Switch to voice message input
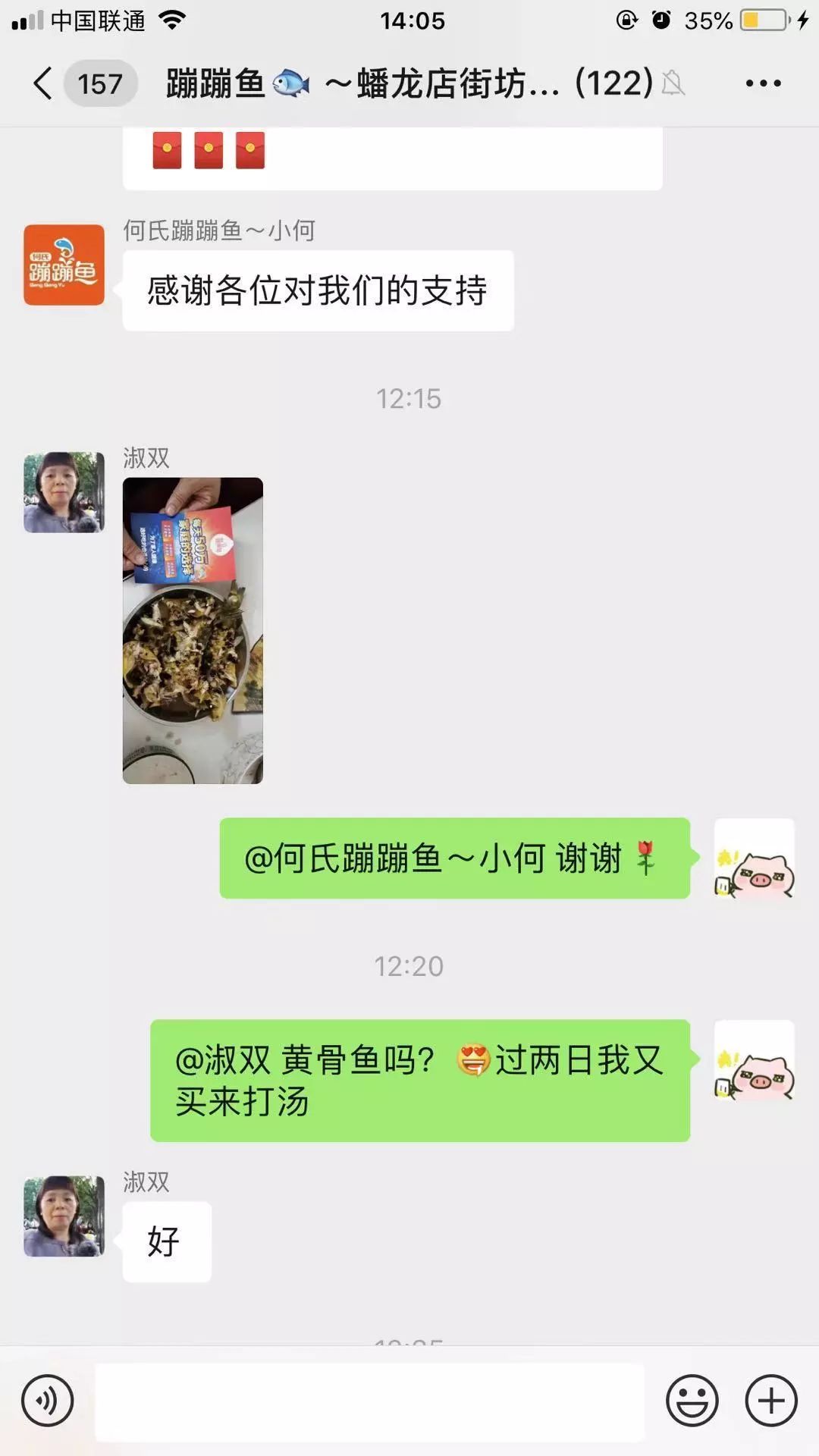 pyautogui.click(x=47, y=1401)
